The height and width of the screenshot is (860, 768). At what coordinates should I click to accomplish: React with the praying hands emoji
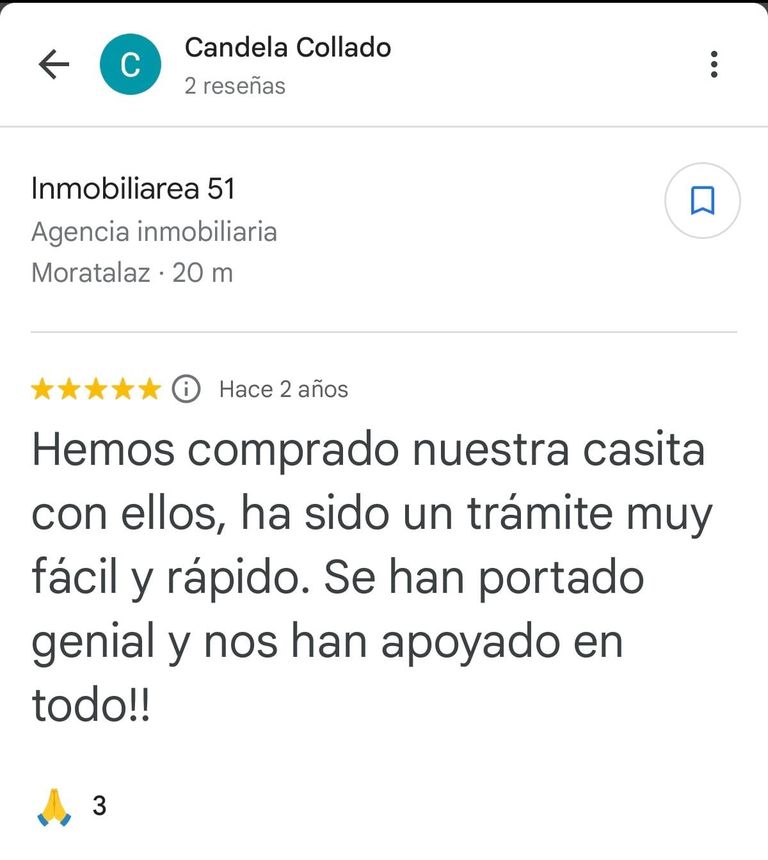(x=54, y=806)
